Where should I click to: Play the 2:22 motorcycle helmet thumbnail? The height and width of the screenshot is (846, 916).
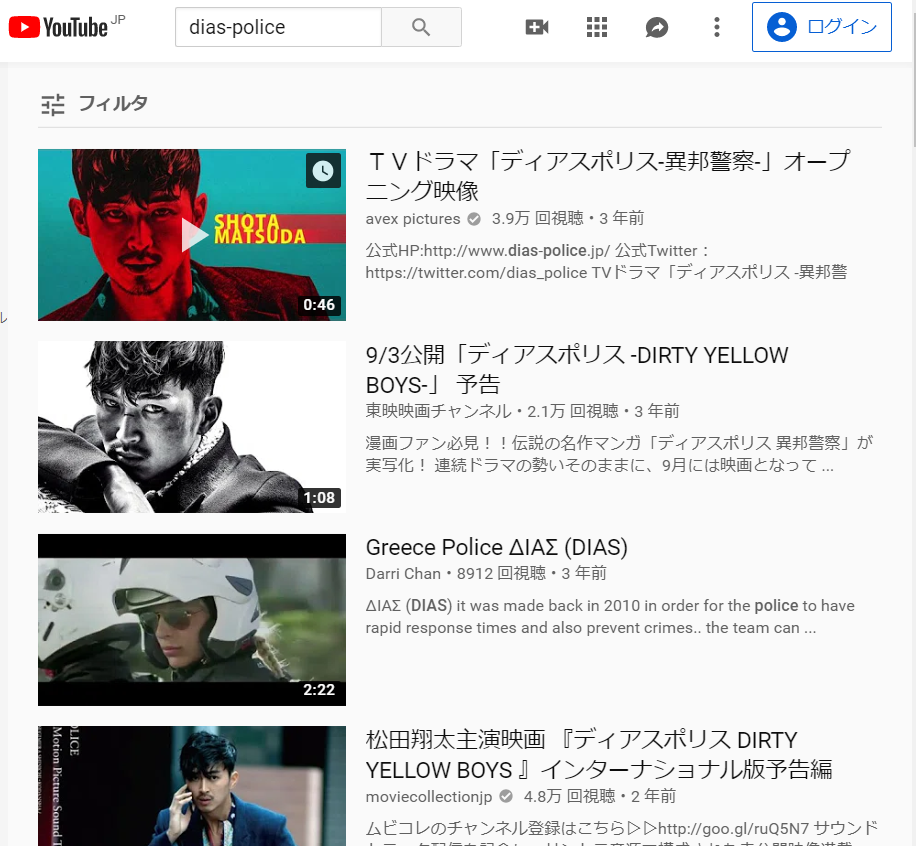coord(192,620)
